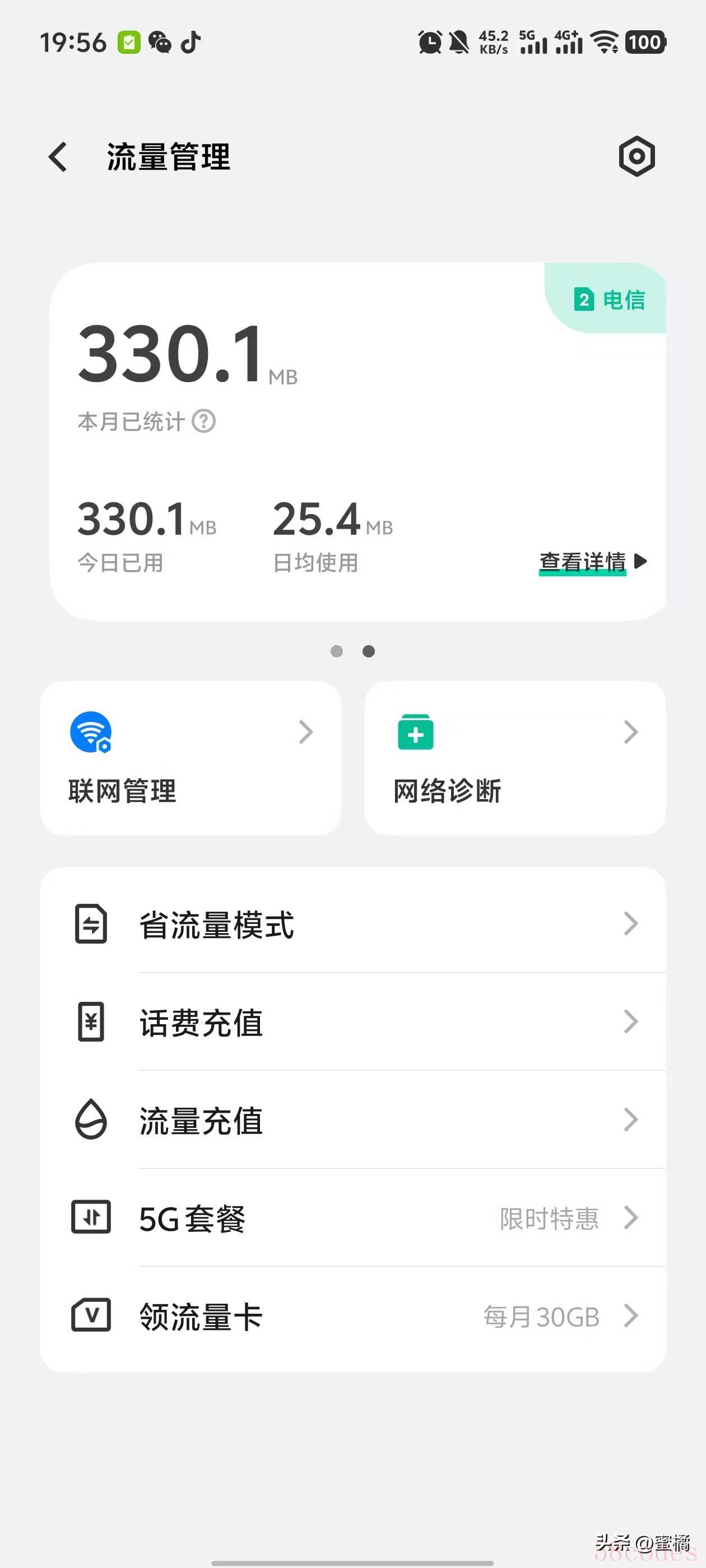706x1568 pixels.
Task: Open 查看详情 link
Action: (x=592, y=562)
